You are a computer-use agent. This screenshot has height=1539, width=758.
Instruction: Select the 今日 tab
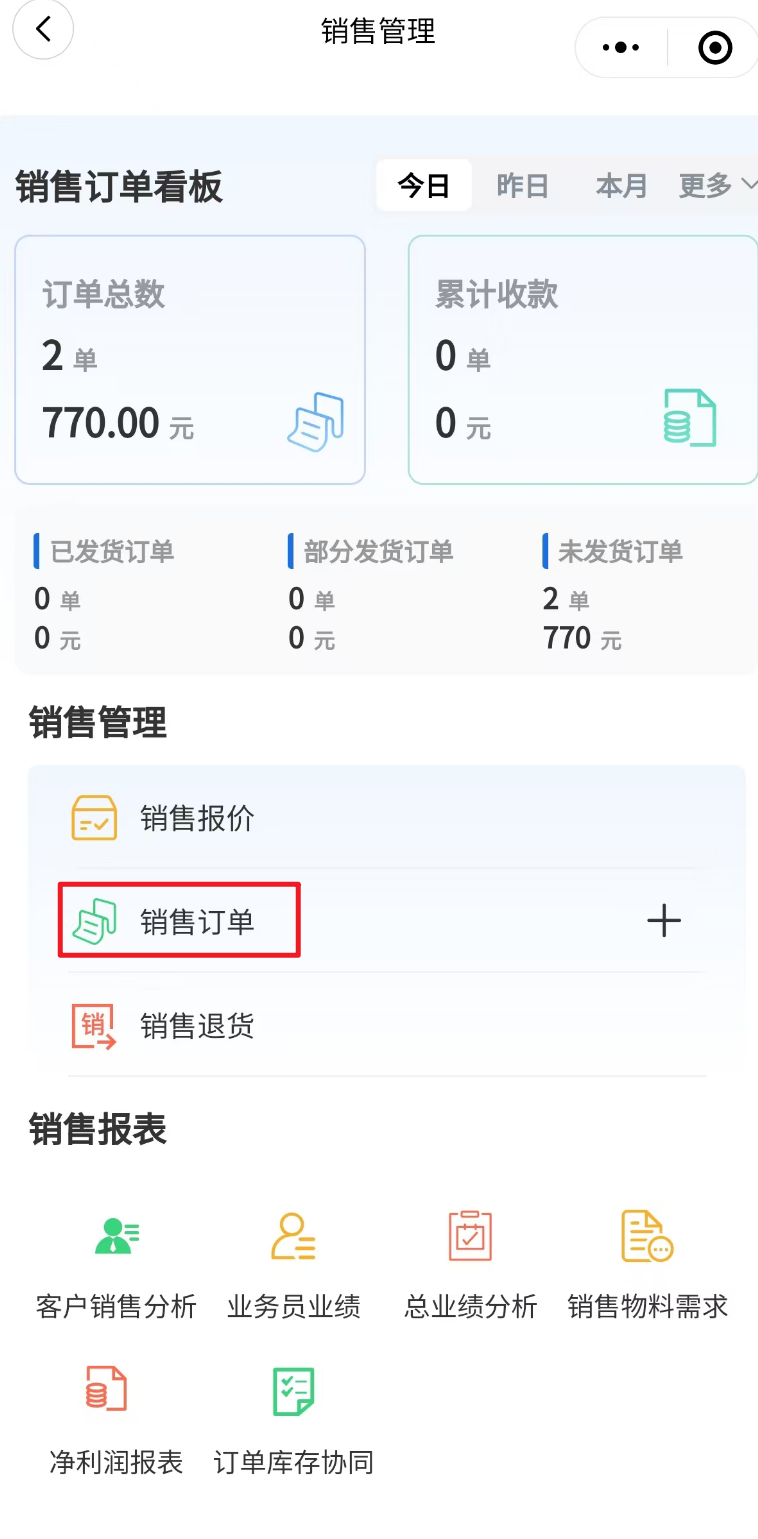[x=424, y=186]
